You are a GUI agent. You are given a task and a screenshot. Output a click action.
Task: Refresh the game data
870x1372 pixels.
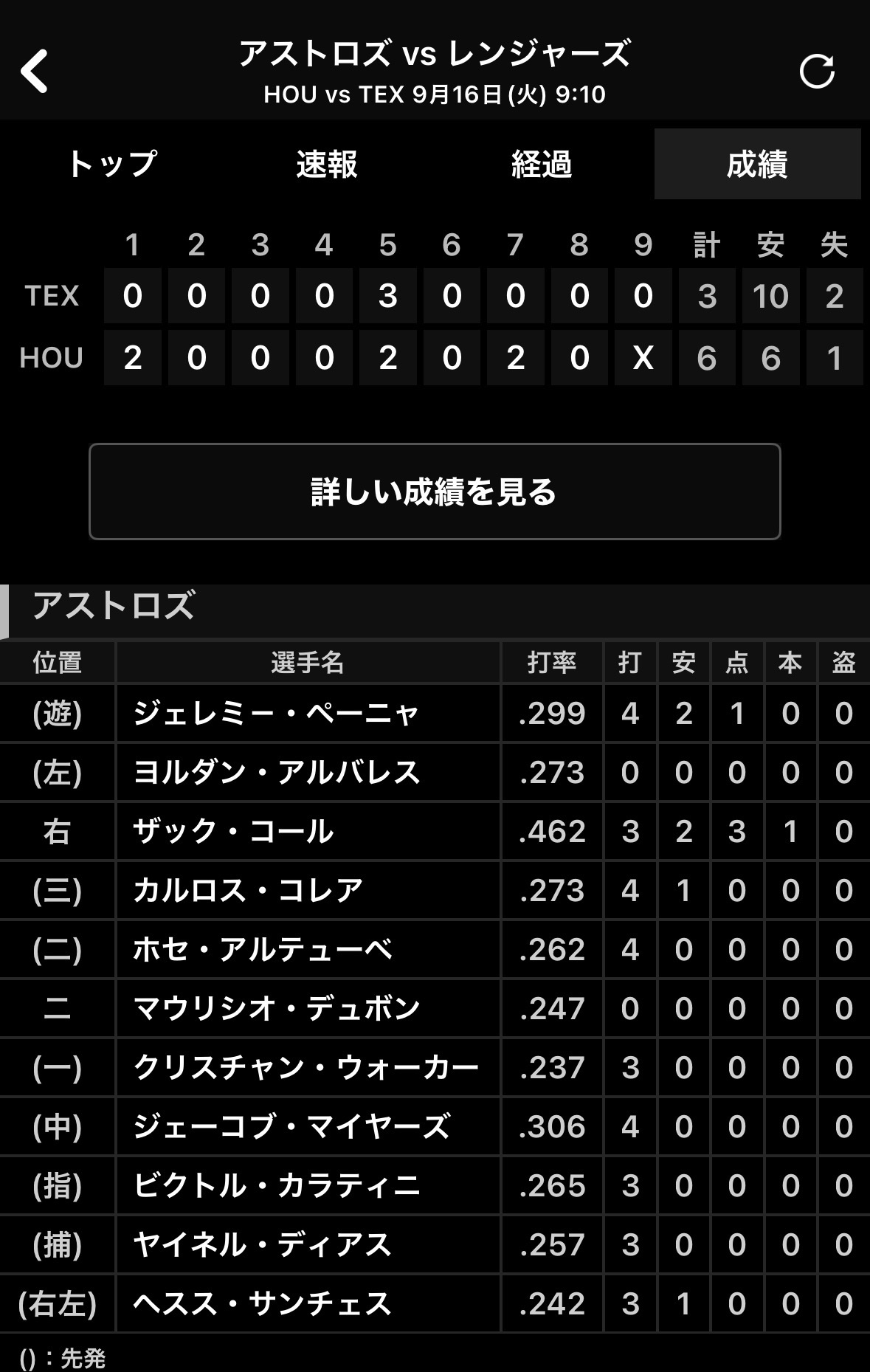tap(817, 72)
